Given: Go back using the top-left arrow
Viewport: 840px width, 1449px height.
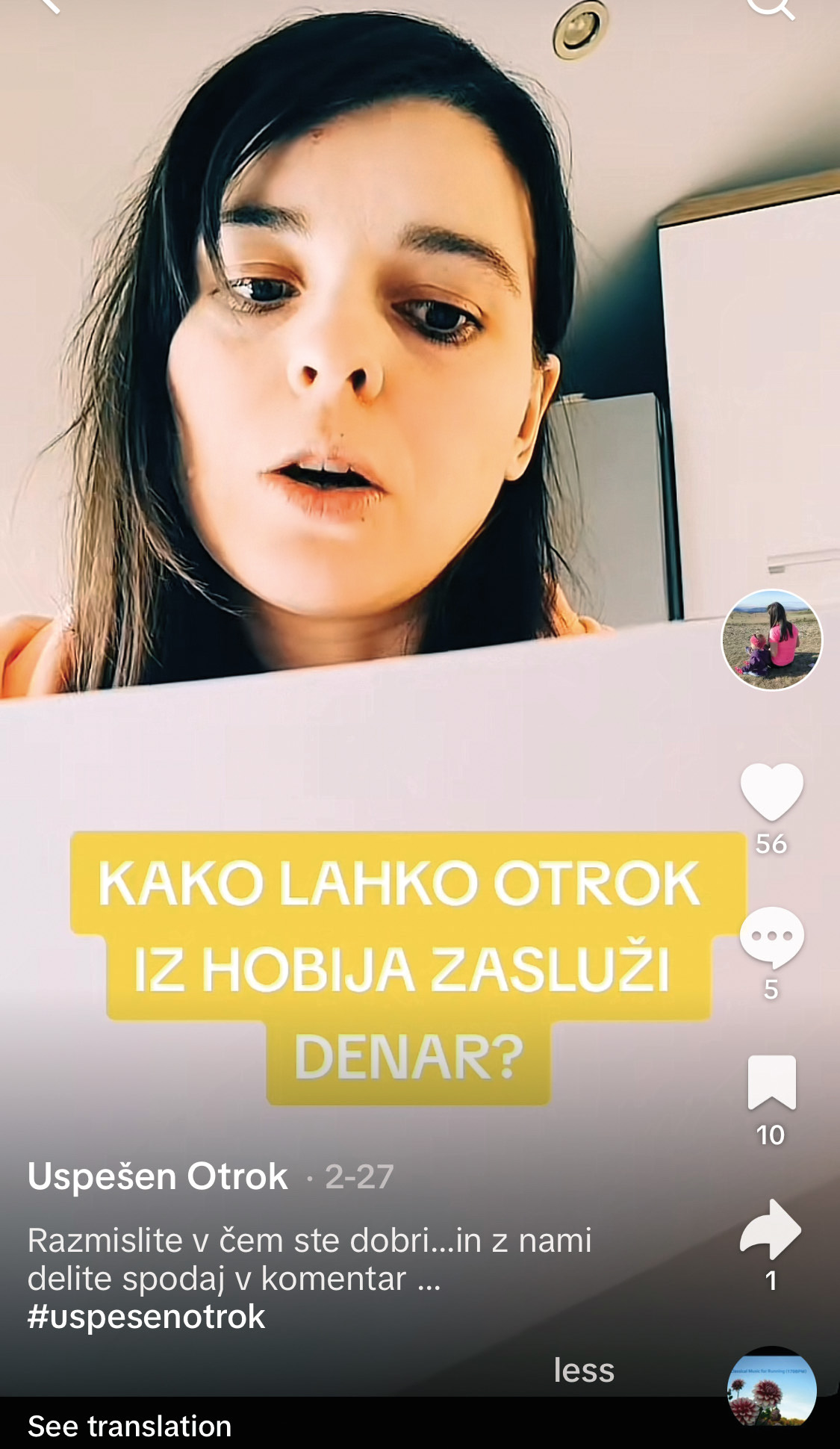Looking at the screenshot, I should [x=49, y=4].
